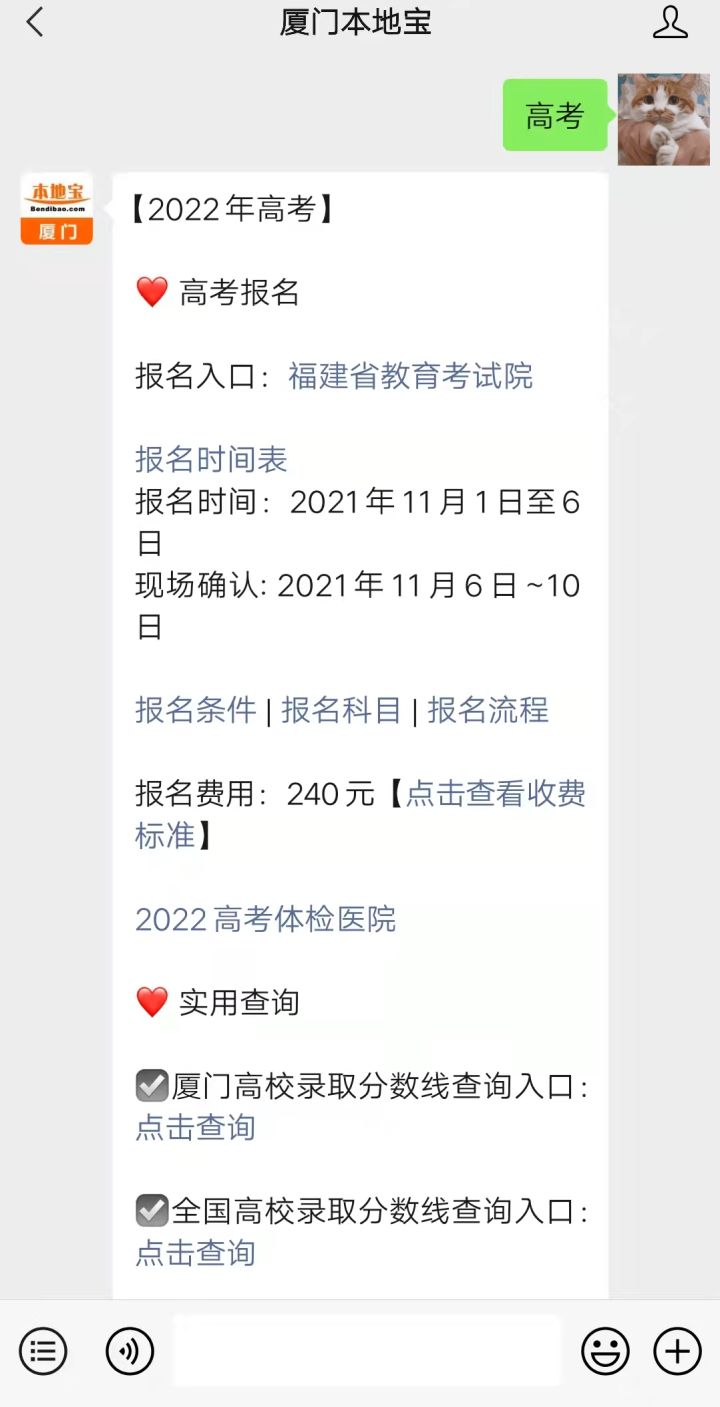Open the account menu list icon
The height and width of the screenshot is (1407, 720).
click(43, 1352)
